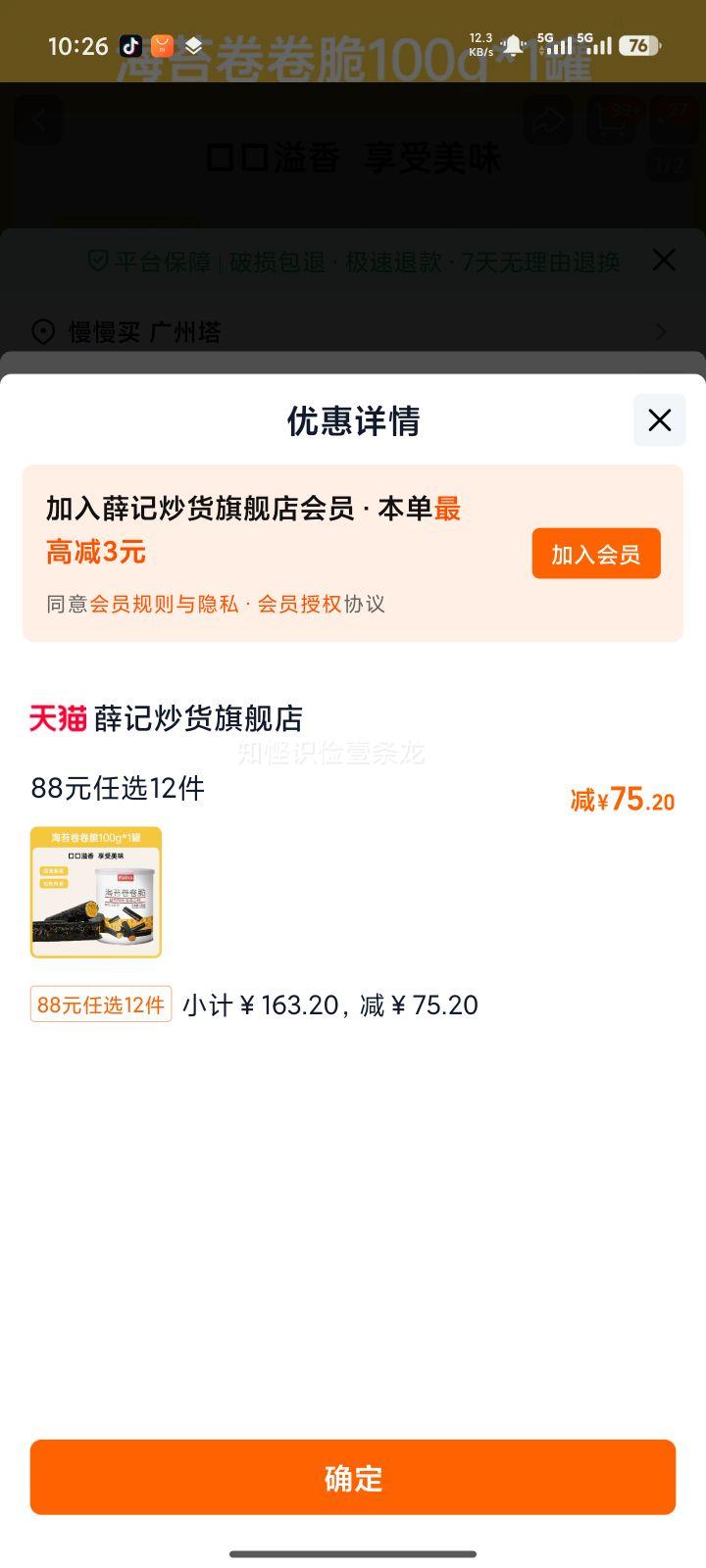This screenshot has height=1568, width=706.
Task: Tap the back arrow at top left
Action: 39,121
